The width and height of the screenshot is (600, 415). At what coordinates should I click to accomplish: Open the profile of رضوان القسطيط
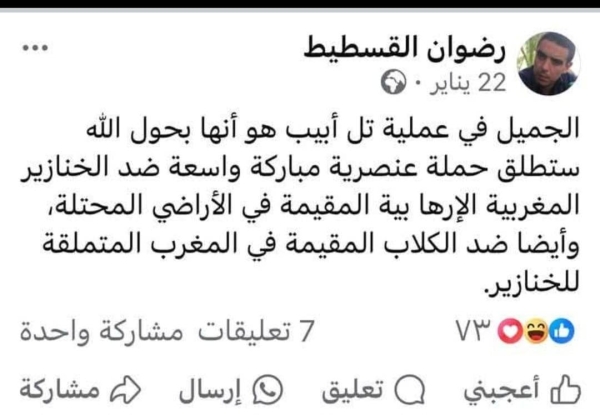(416, 45)
